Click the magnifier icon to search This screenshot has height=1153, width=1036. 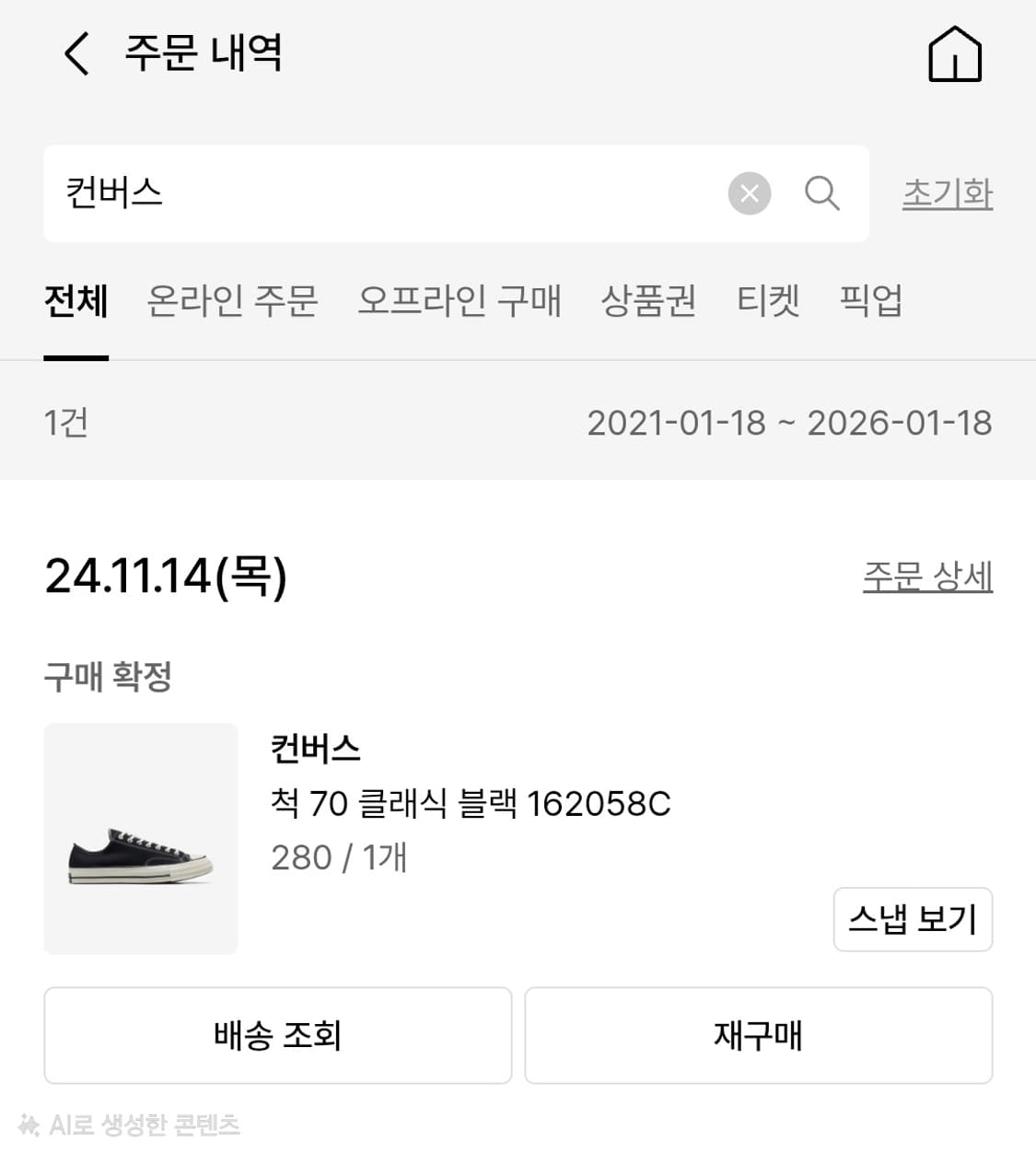coord(822,193)
